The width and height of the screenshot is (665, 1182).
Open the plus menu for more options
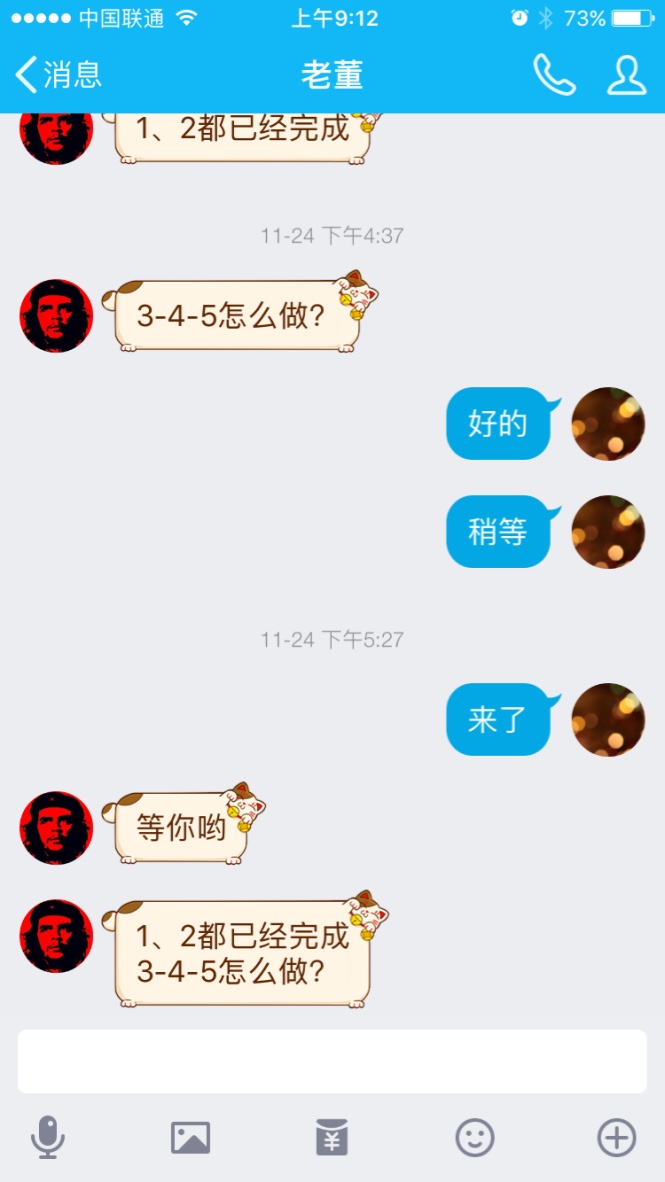tap(616, 1138)
